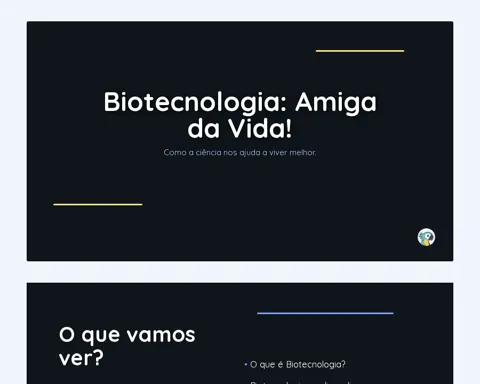Open the slide titled O que vamos ver?
Viewport: 480px width, 384px height.
[240, 333]
